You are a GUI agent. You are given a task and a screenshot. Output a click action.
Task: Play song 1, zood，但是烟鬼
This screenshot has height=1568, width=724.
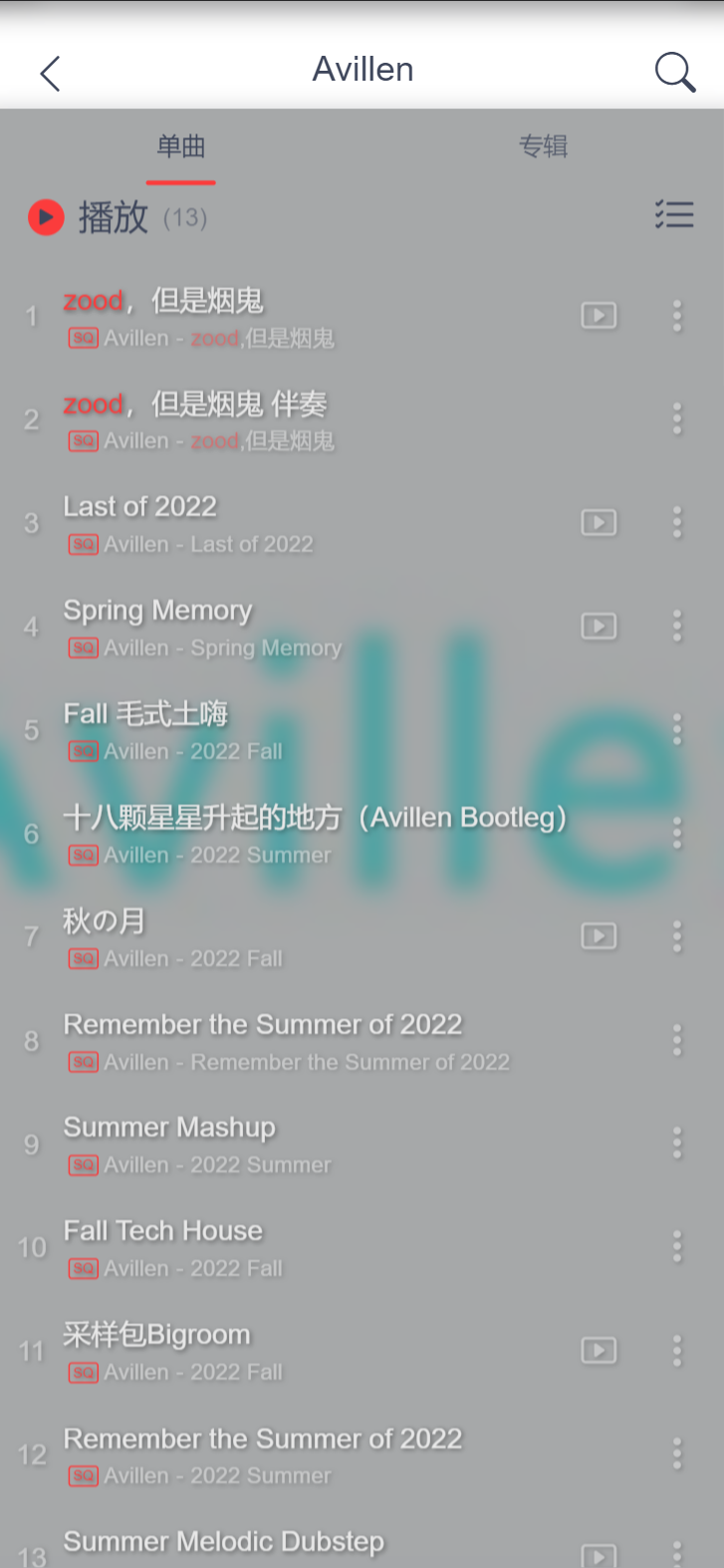(299, 317)
